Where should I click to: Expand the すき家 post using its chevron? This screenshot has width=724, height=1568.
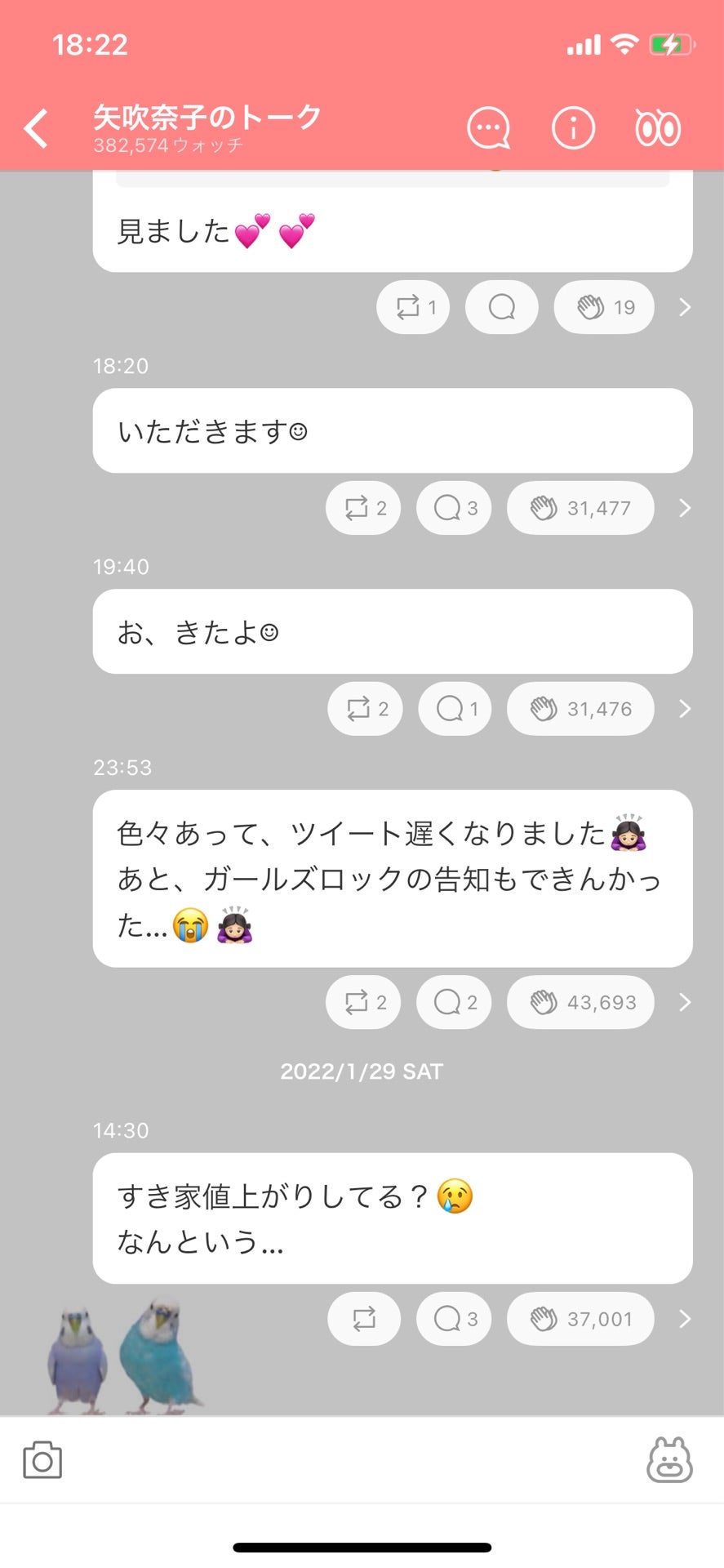pyautogui.click(x=684, y=1318)
